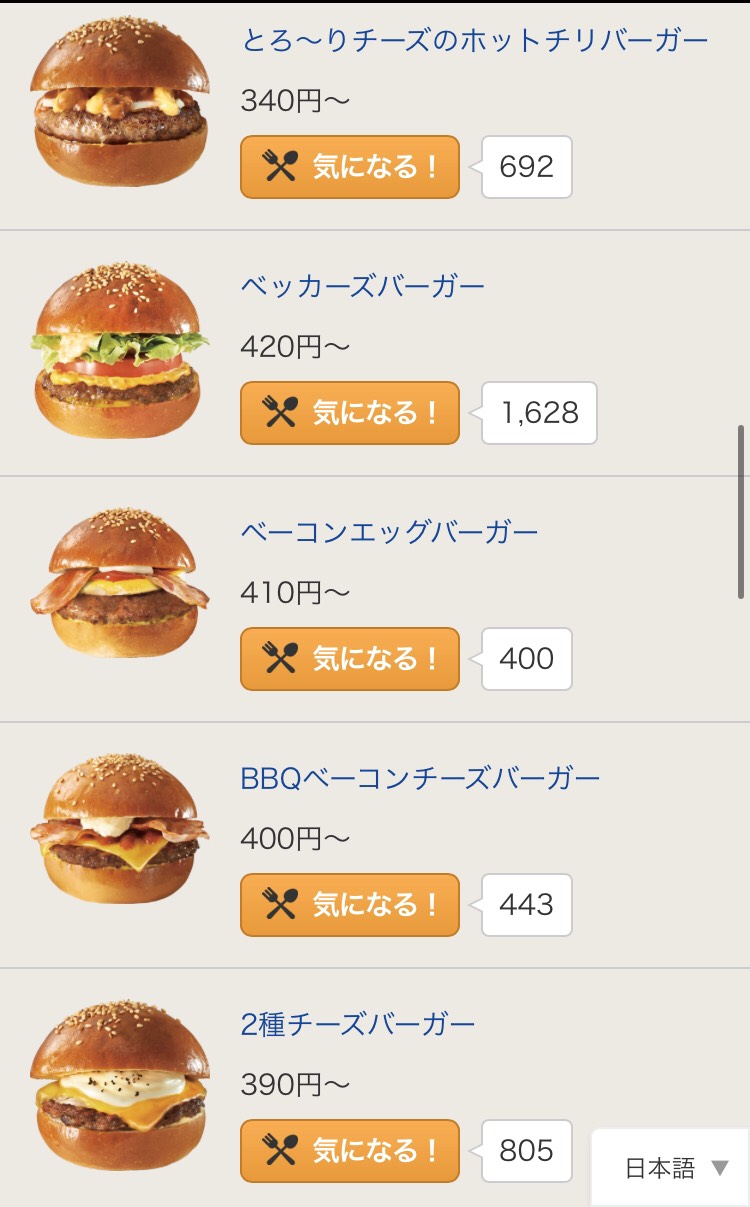
Task: Mark ベーコンエッグバーガー as 気になる
Action: 350,659
